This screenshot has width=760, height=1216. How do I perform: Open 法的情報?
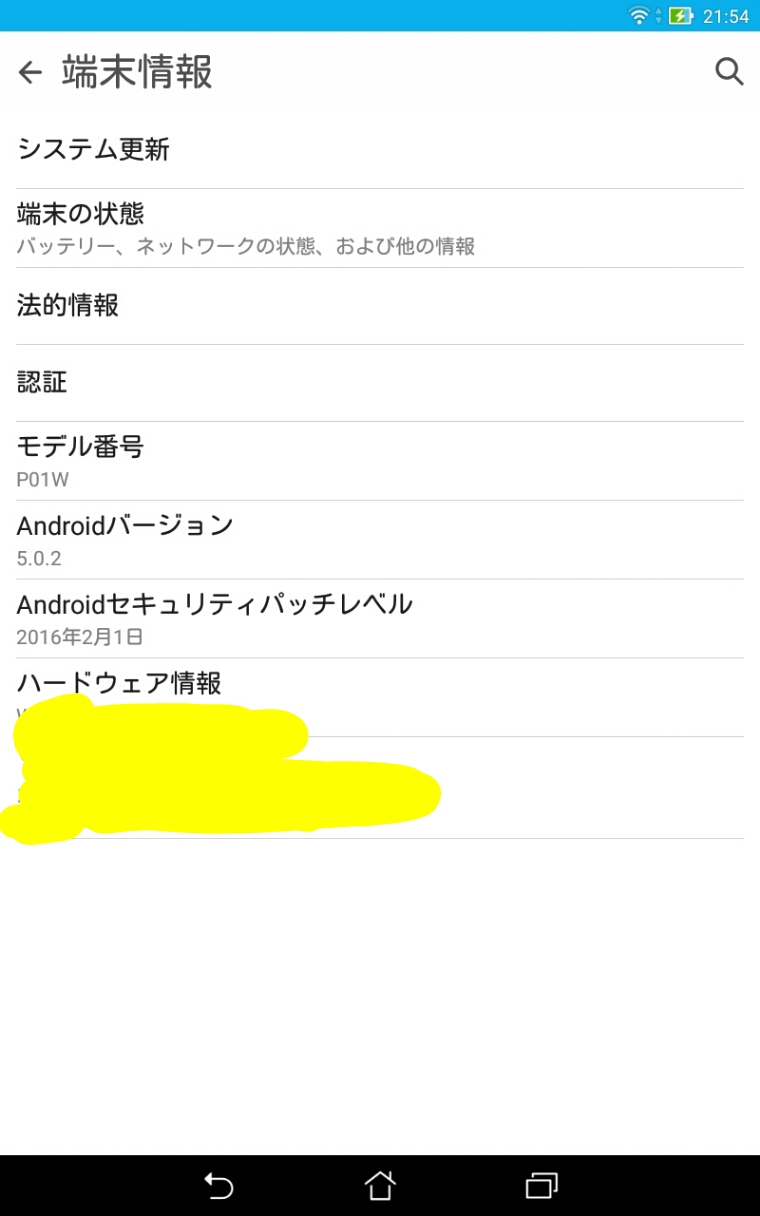click(x=380, y=306)
